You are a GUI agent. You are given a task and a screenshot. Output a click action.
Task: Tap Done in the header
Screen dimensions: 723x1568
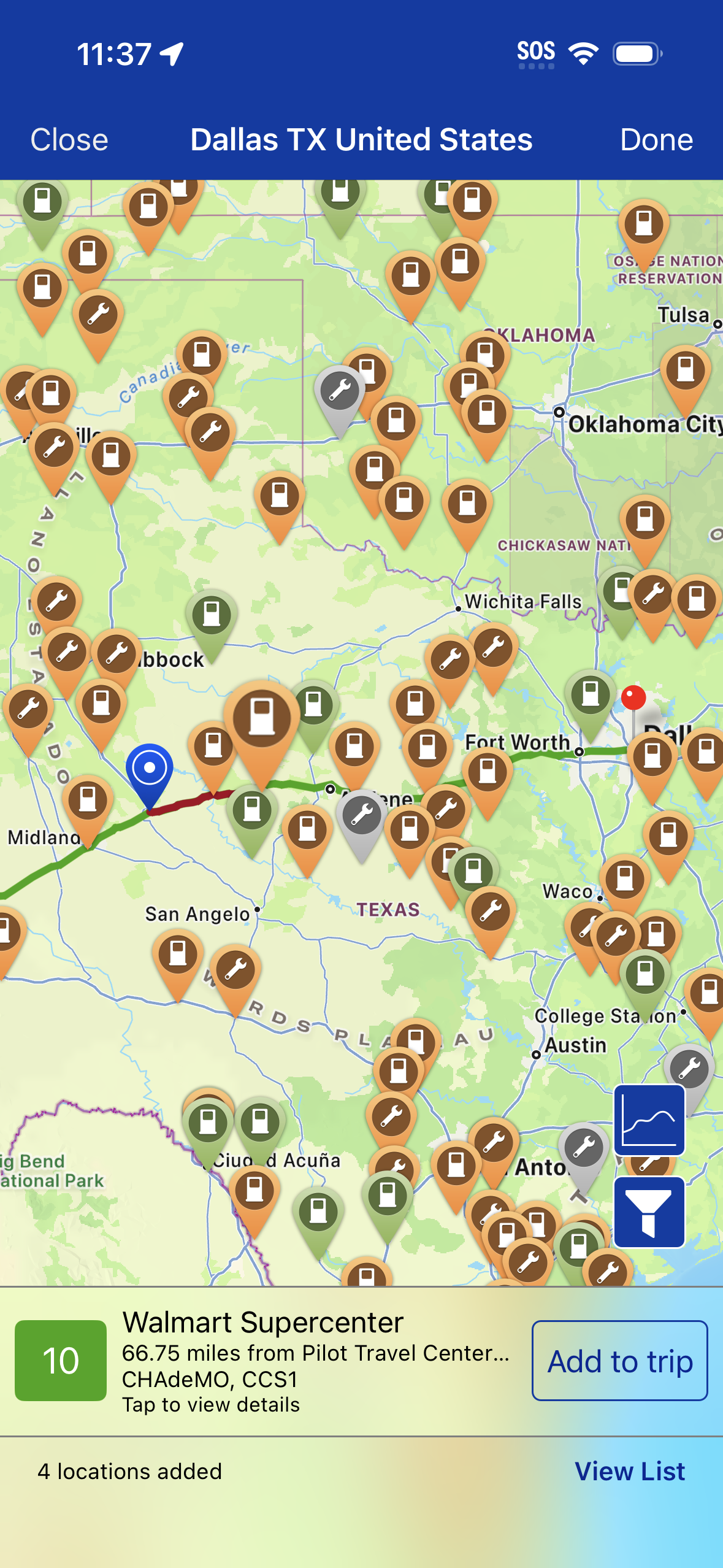[656, 140]
